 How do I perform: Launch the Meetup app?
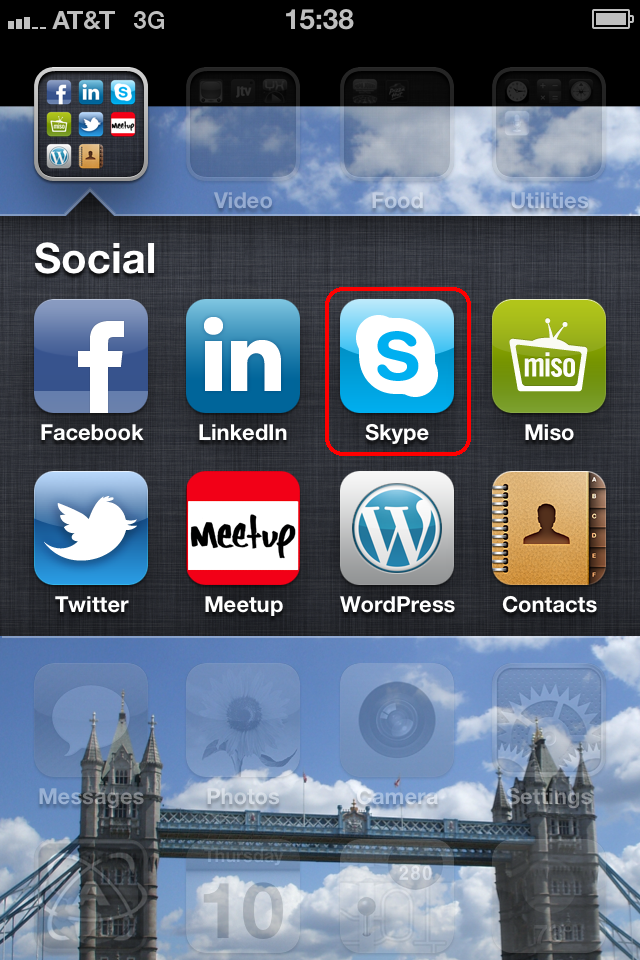[243, 529]
